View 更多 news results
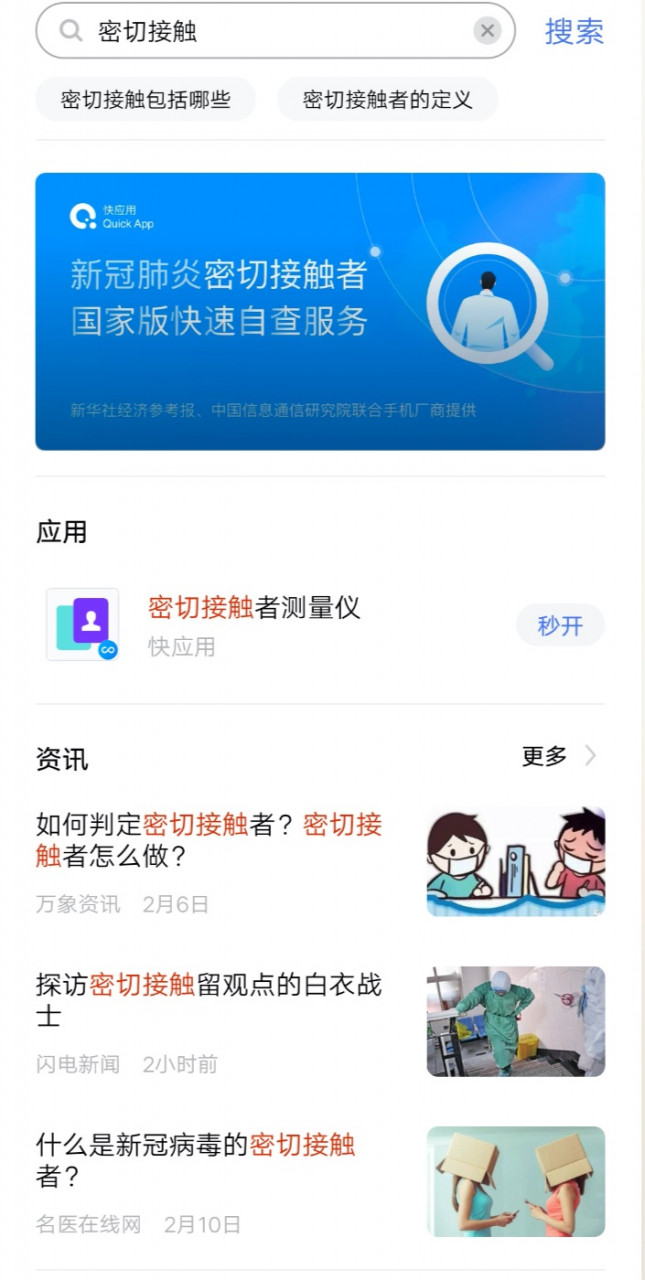 pos(558,756)
